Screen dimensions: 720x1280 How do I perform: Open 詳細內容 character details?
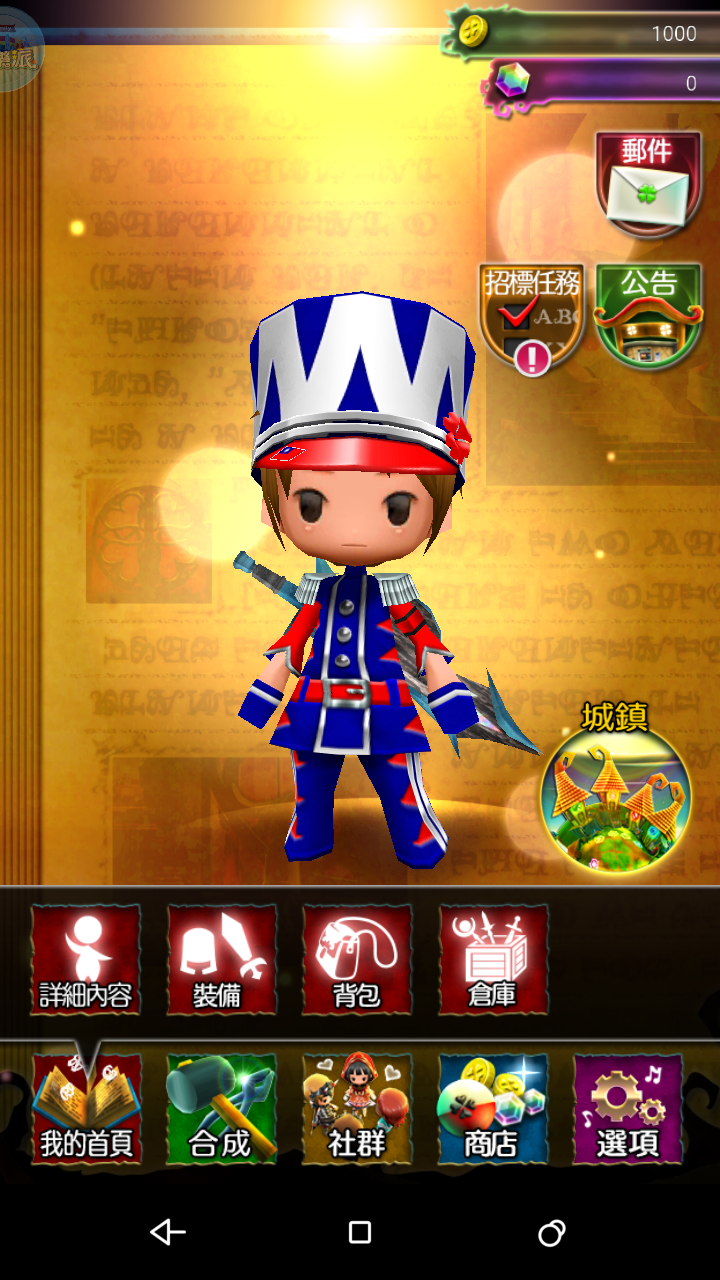[x=86, y=959]
